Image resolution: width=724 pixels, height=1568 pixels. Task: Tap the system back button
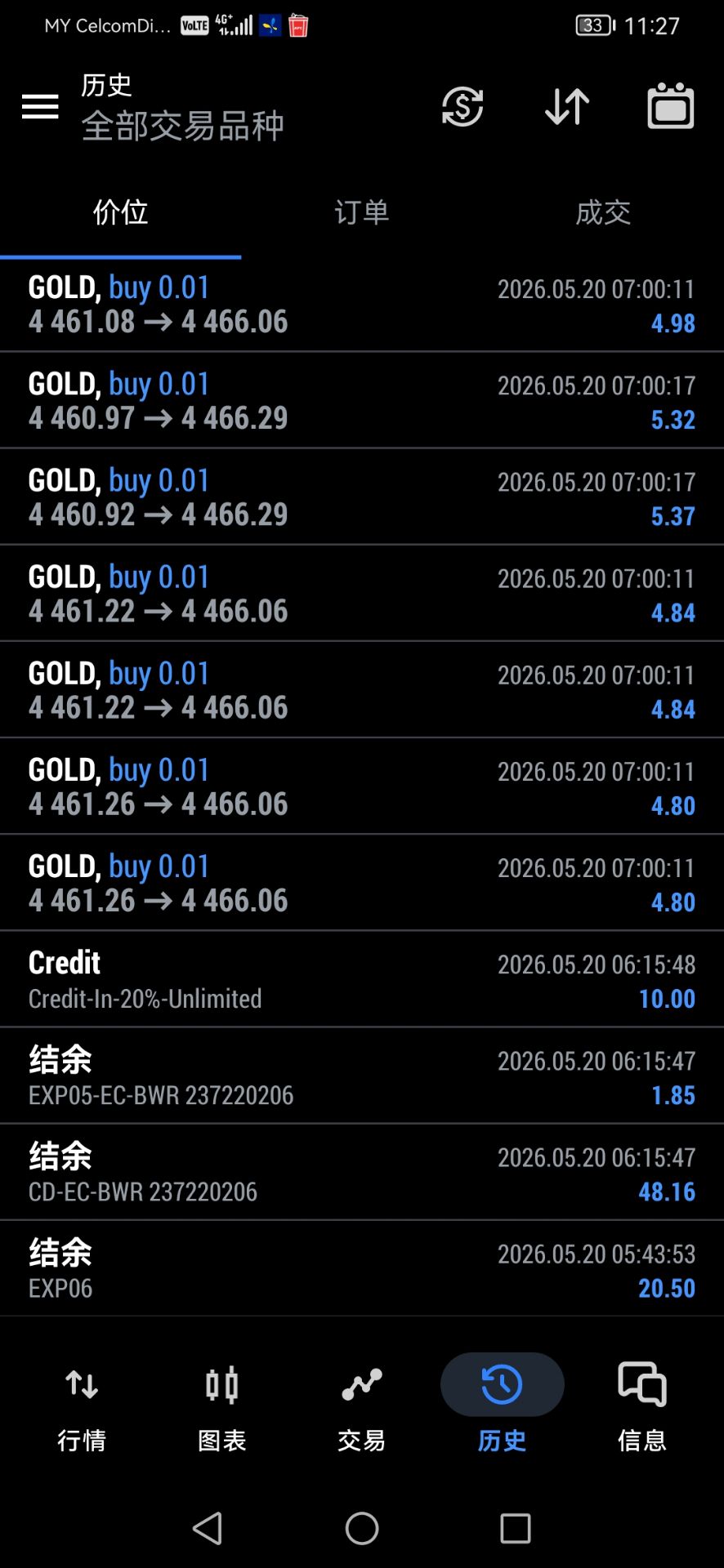point(208,1528)
